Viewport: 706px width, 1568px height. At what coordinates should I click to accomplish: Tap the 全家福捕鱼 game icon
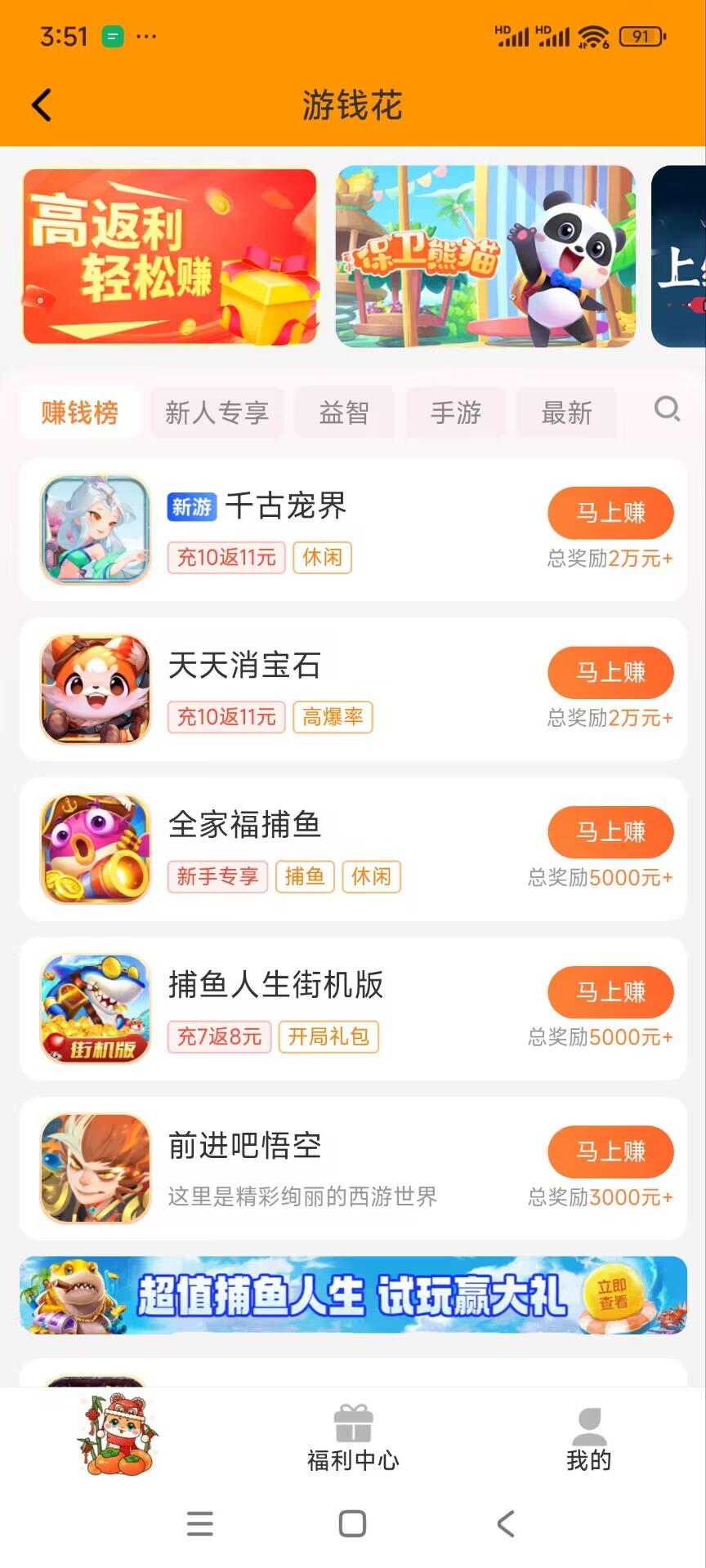[96, 849]
